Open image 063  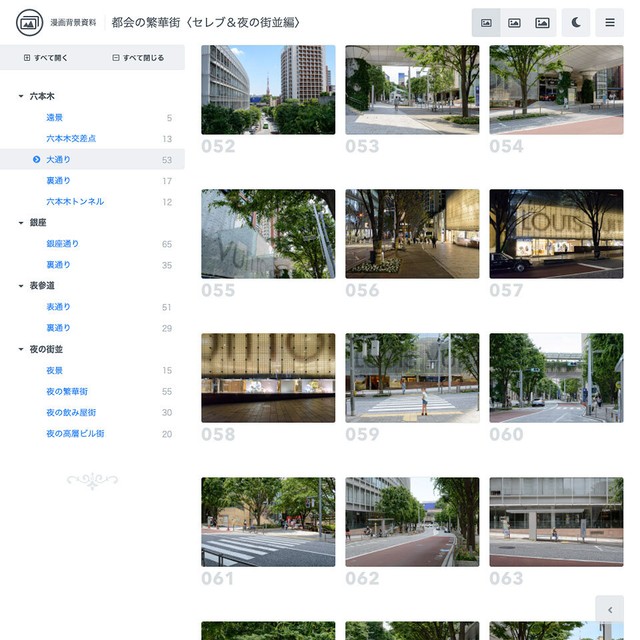coord(556,522)
